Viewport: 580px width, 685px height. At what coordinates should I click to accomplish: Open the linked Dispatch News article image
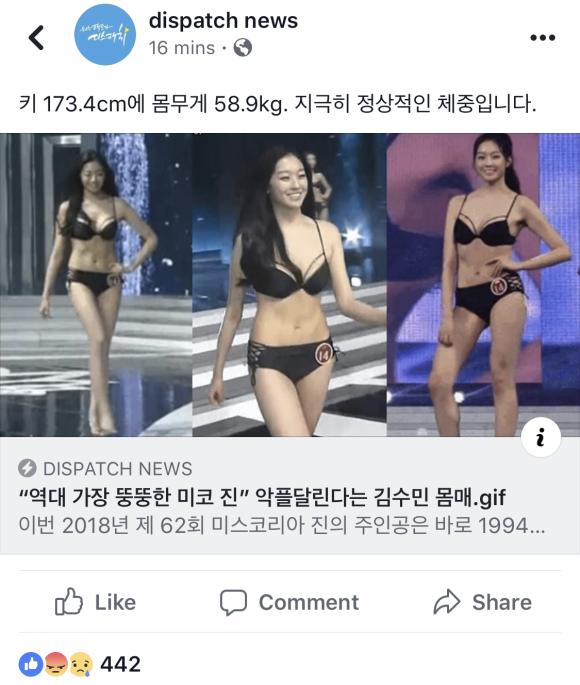click(x=290, y=285)
